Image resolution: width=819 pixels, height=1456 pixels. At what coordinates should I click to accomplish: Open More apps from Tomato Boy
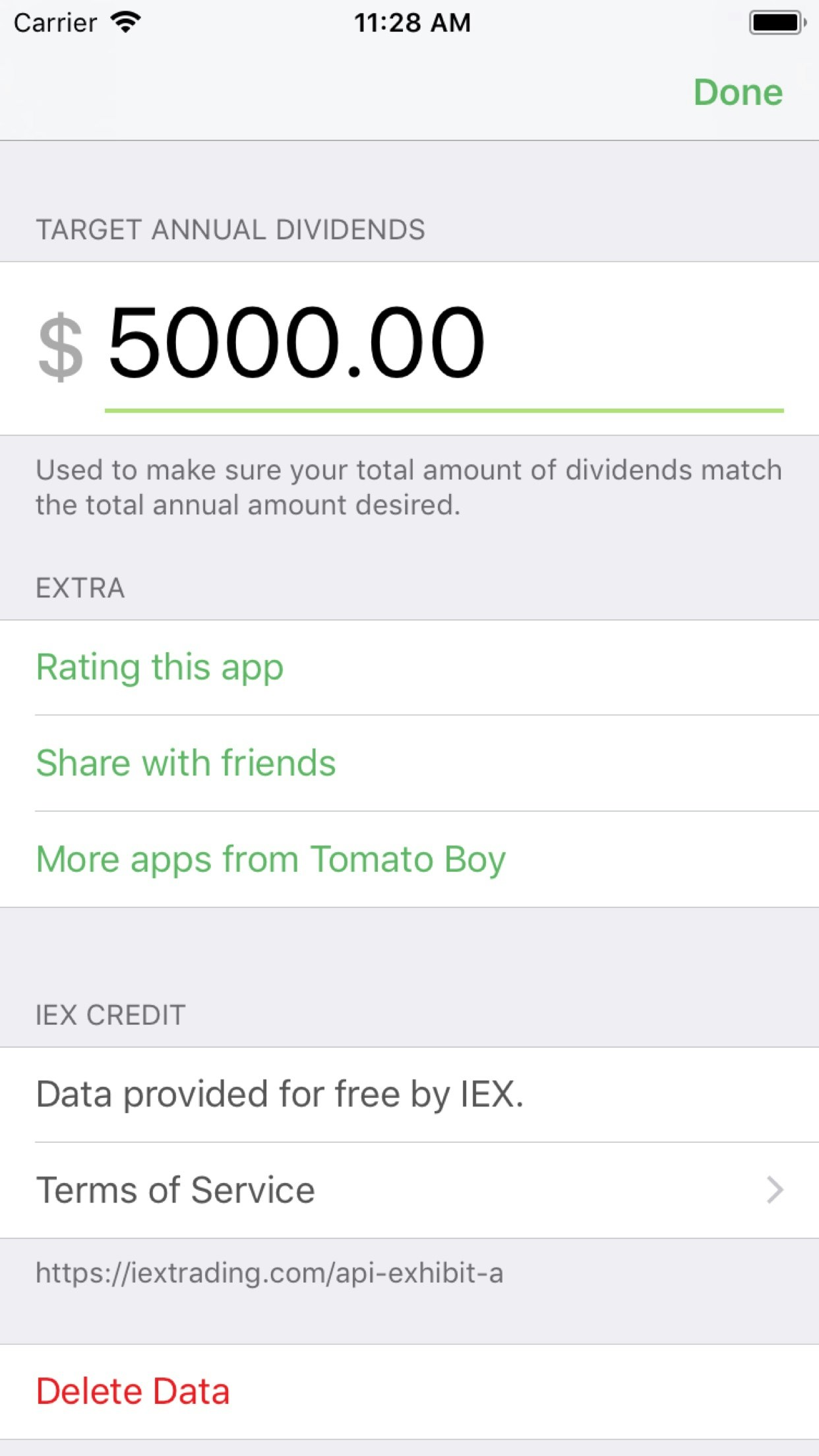[x=270, y=858]
